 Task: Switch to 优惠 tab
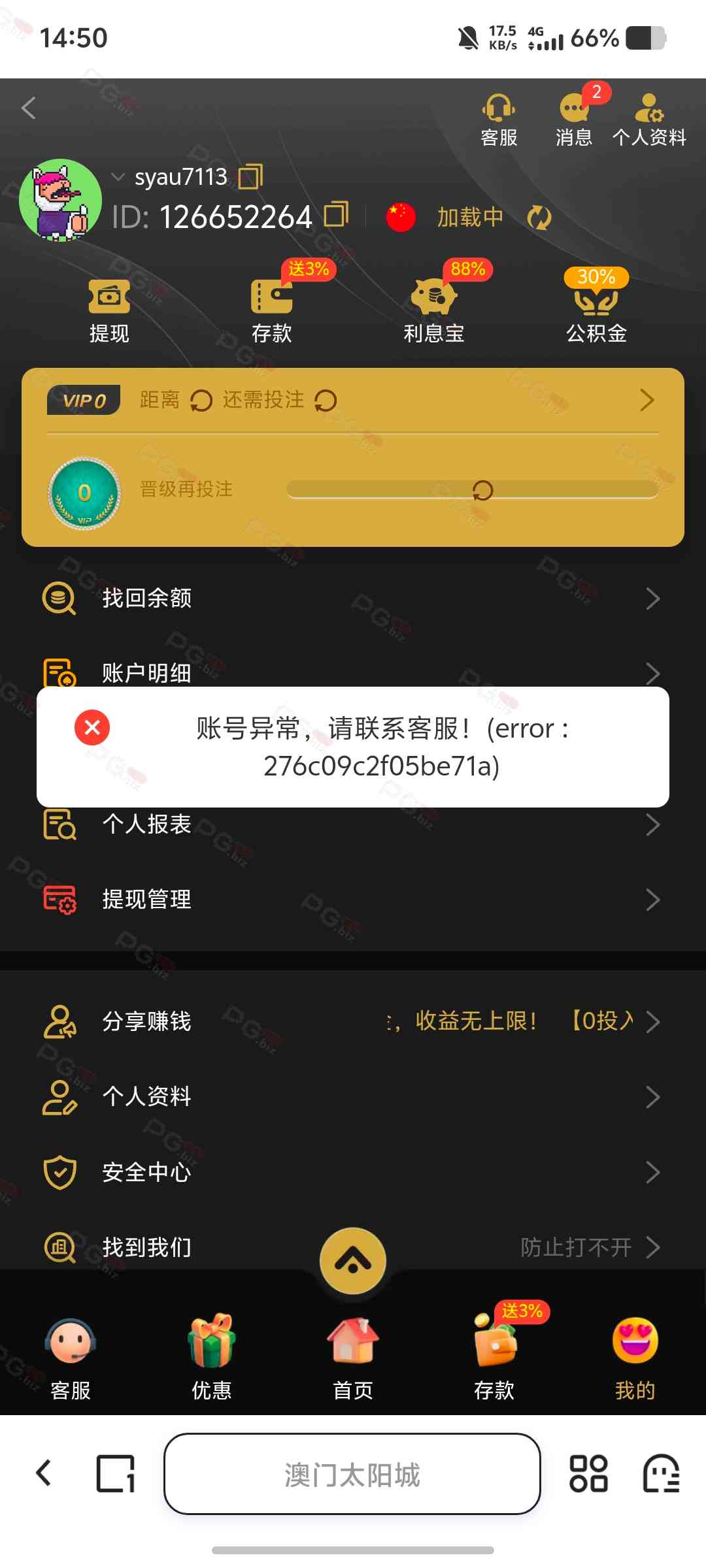211,1359
